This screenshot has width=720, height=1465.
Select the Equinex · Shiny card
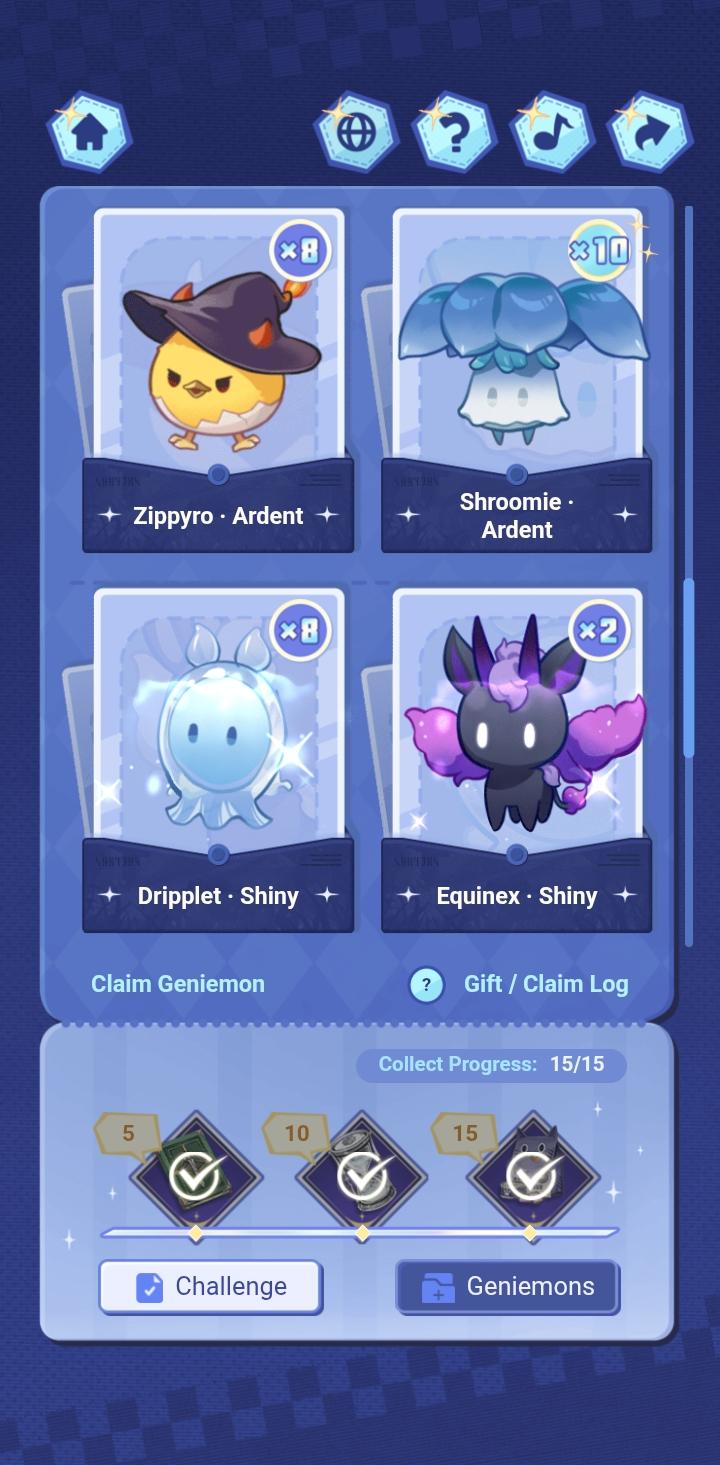[x=517, y=760]
